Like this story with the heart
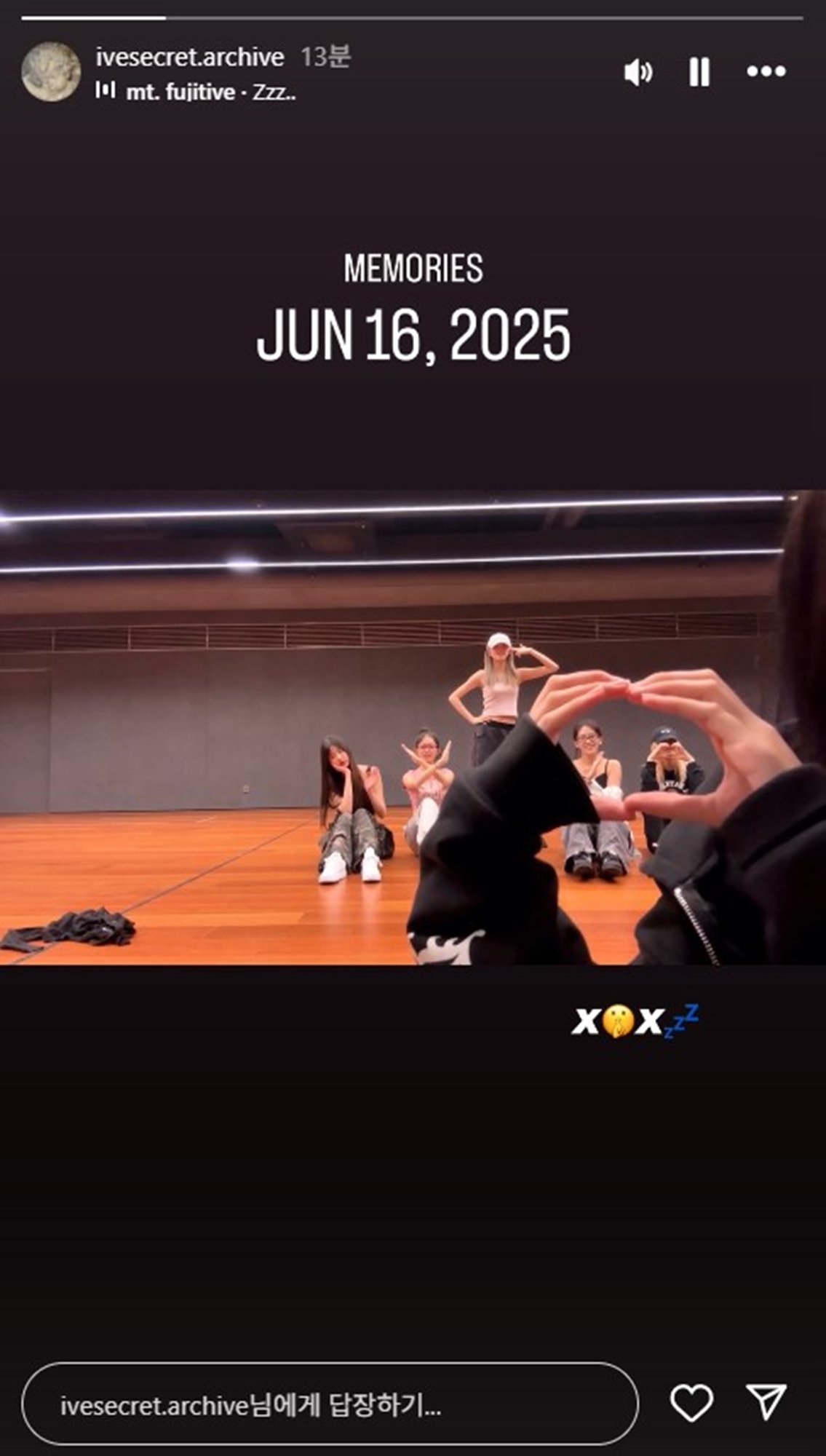This screenshot has height=1456, width=826. click(x=691, y=1403)
